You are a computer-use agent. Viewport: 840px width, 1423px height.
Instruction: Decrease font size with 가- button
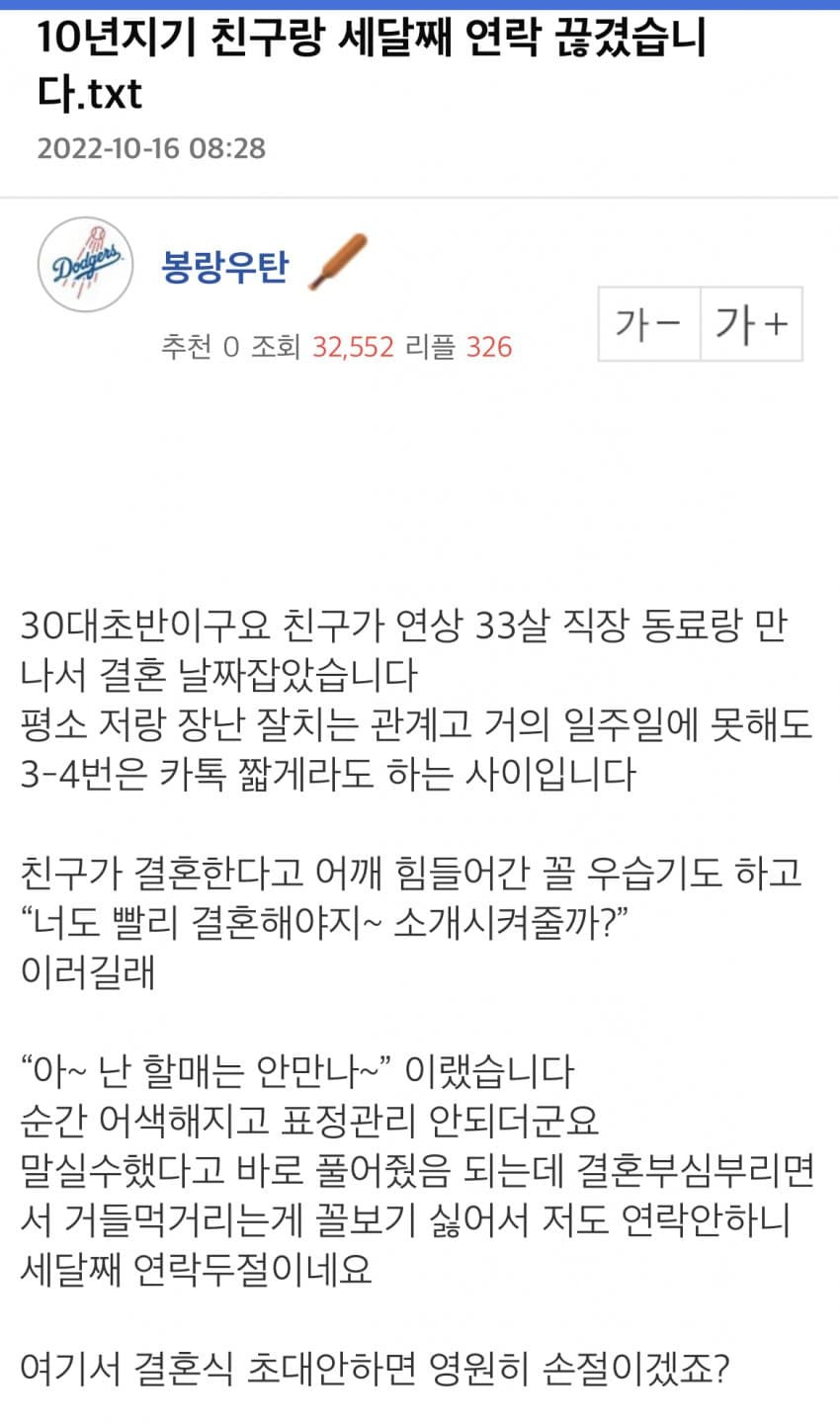tap(649, 324)
